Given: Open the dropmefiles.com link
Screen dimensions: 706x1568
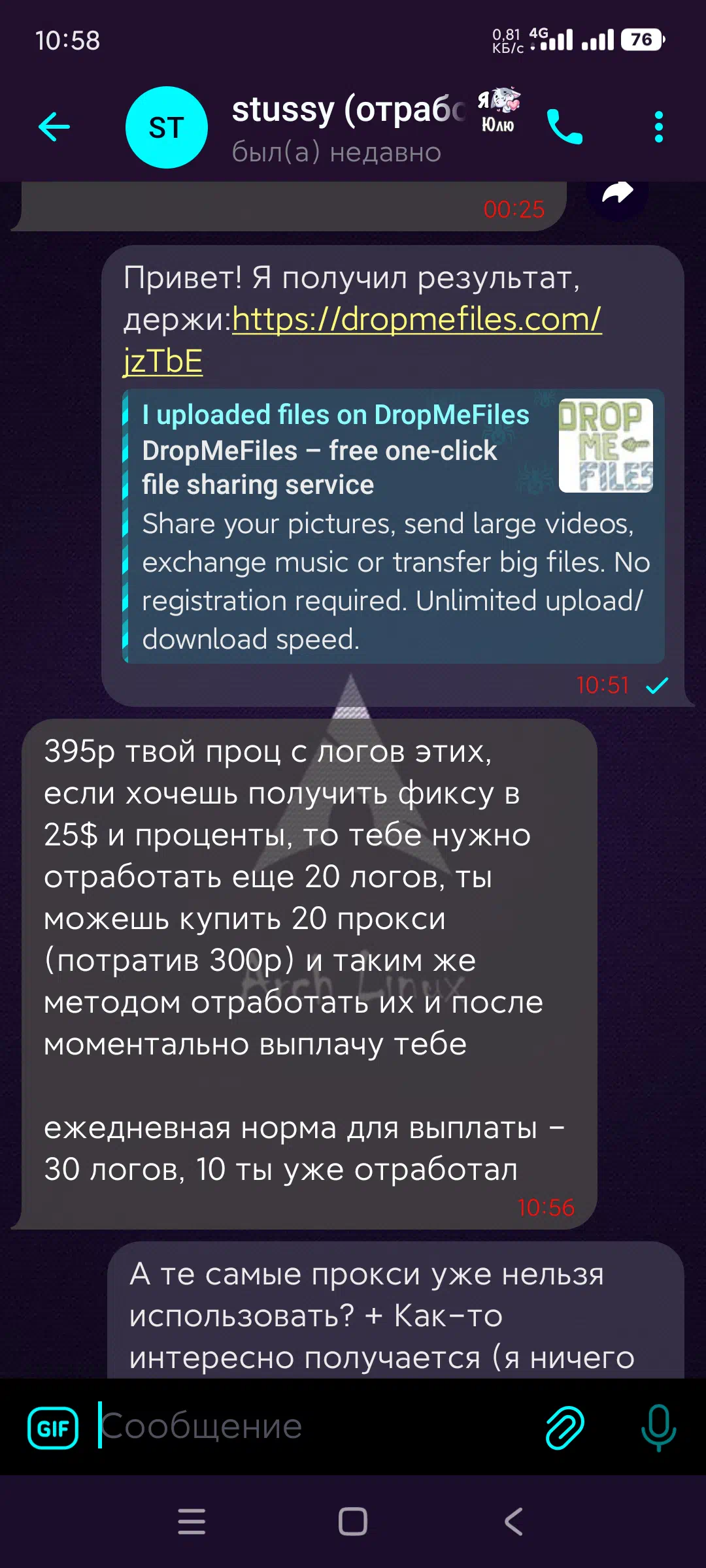Looking at the screenshot, I should 363,340.
